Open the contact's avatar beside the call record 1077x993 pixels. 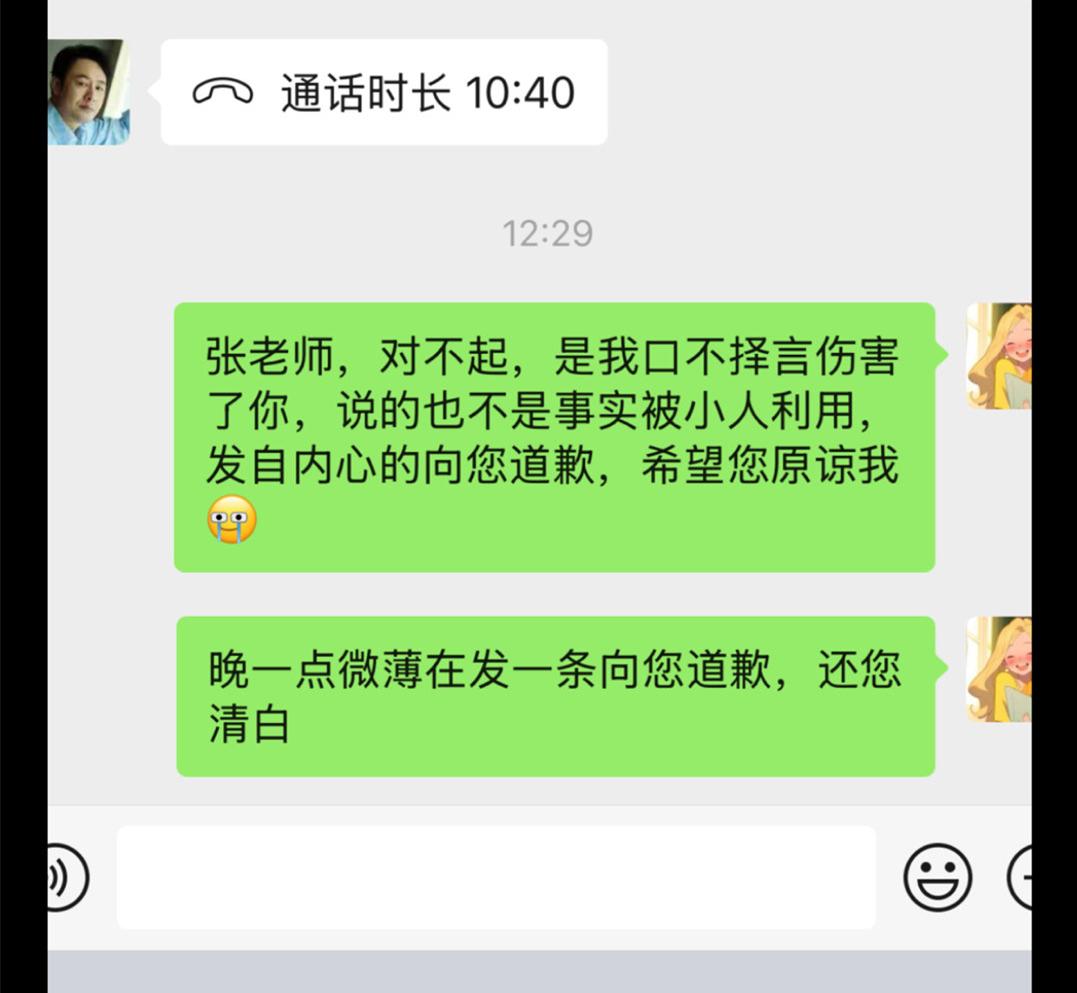88,92
